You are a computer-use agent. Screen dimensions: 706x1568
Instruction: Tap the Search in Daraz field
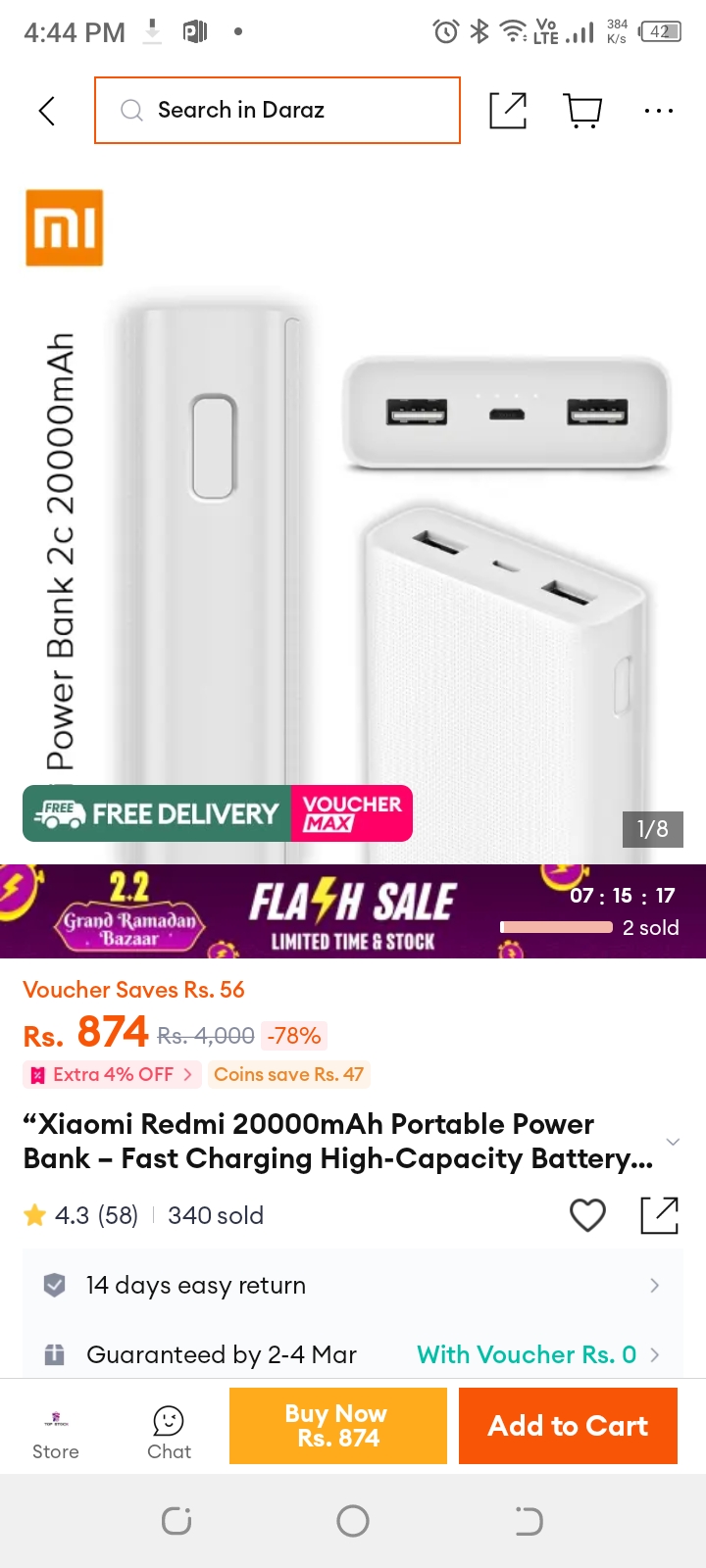pyautogui.click(x=277, y=110)
